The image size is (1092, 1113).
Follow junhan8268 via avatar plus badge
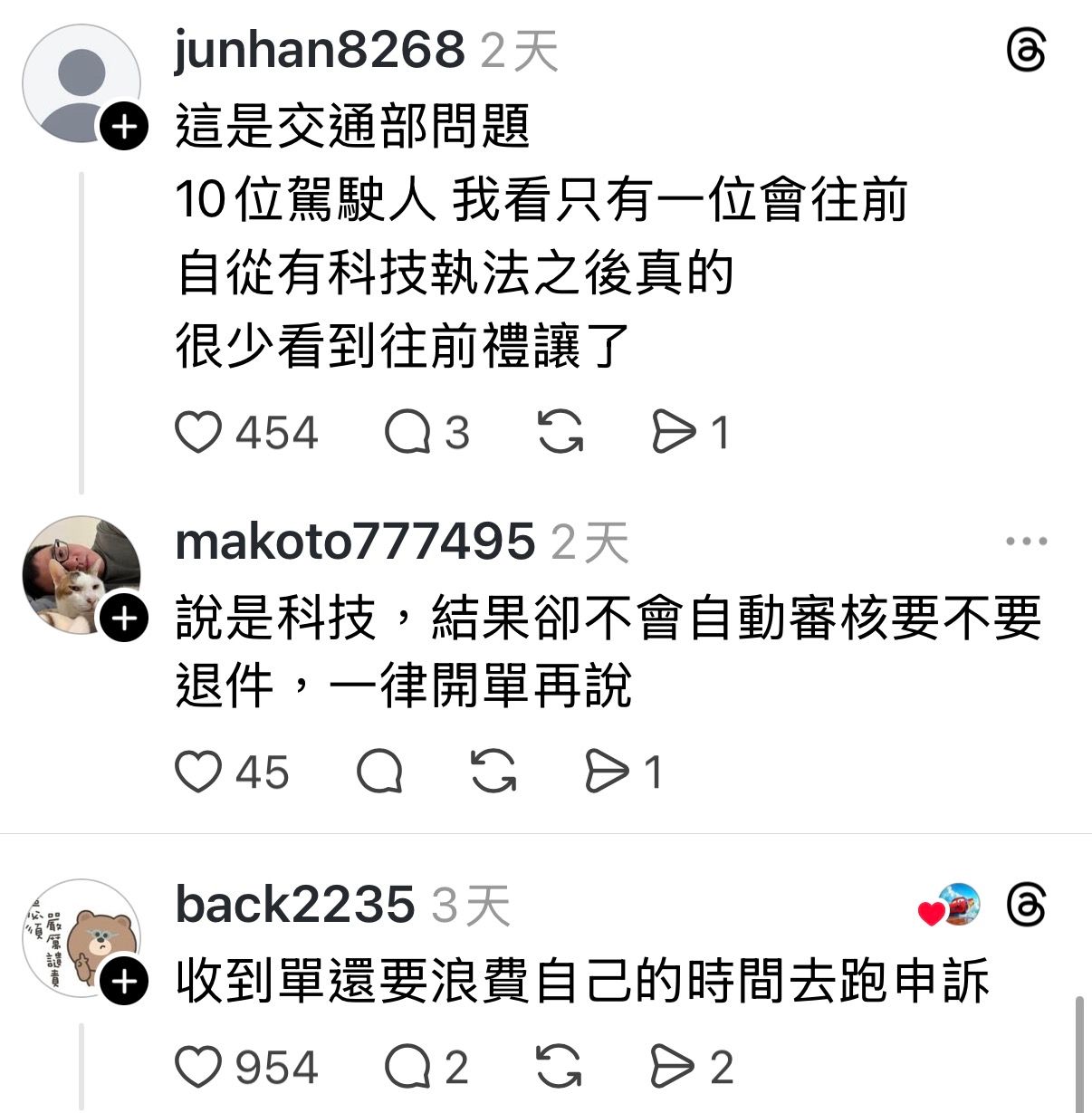(x=124, y=127)
